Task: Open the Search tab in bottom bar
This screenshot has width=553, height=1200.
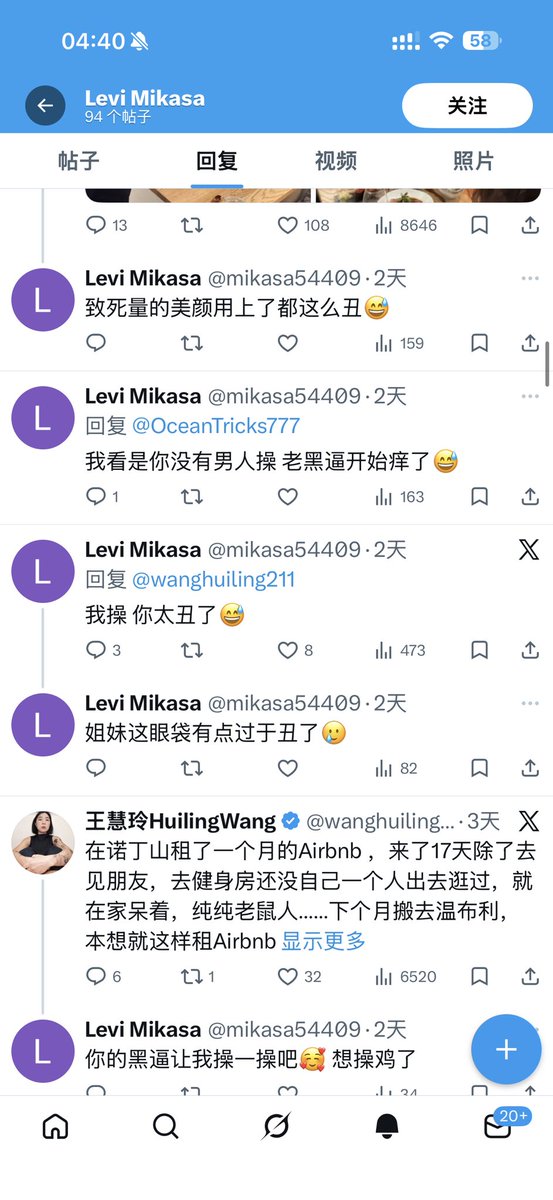Action: (166, 1127)
